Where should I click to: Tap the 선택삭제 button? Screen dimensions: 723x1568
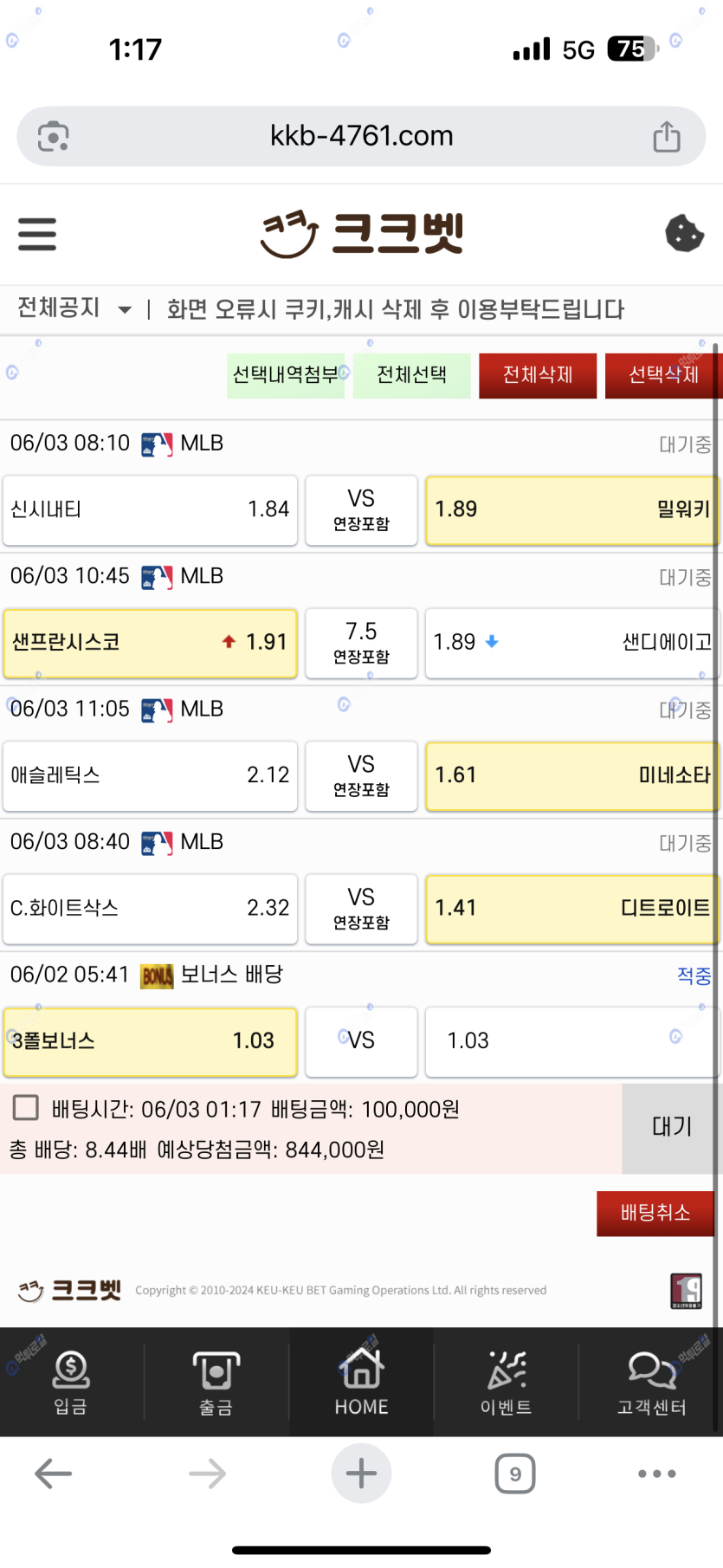[x=662, y=375]
